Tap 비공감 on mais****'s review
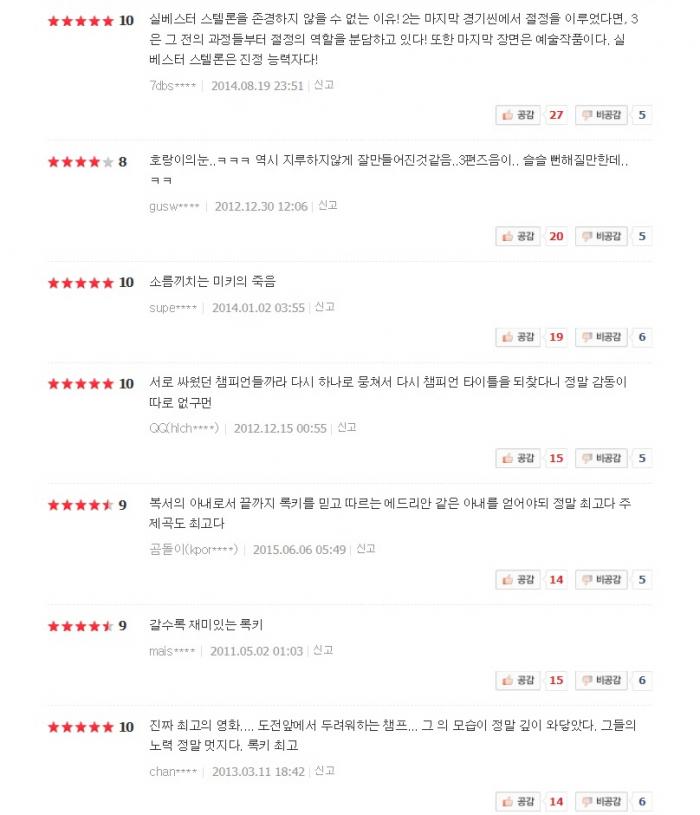 [601, 680]
